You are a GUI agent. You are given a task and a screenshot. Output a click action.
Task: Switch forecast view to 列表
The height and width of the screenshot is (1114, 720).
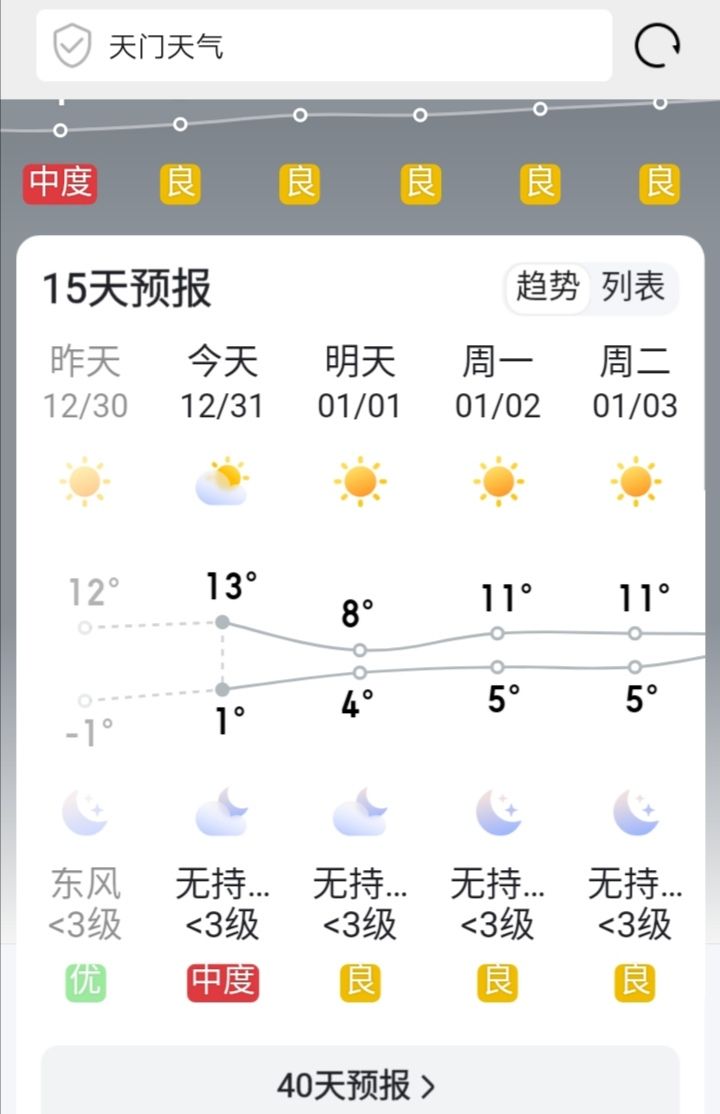tap(633, 288)
